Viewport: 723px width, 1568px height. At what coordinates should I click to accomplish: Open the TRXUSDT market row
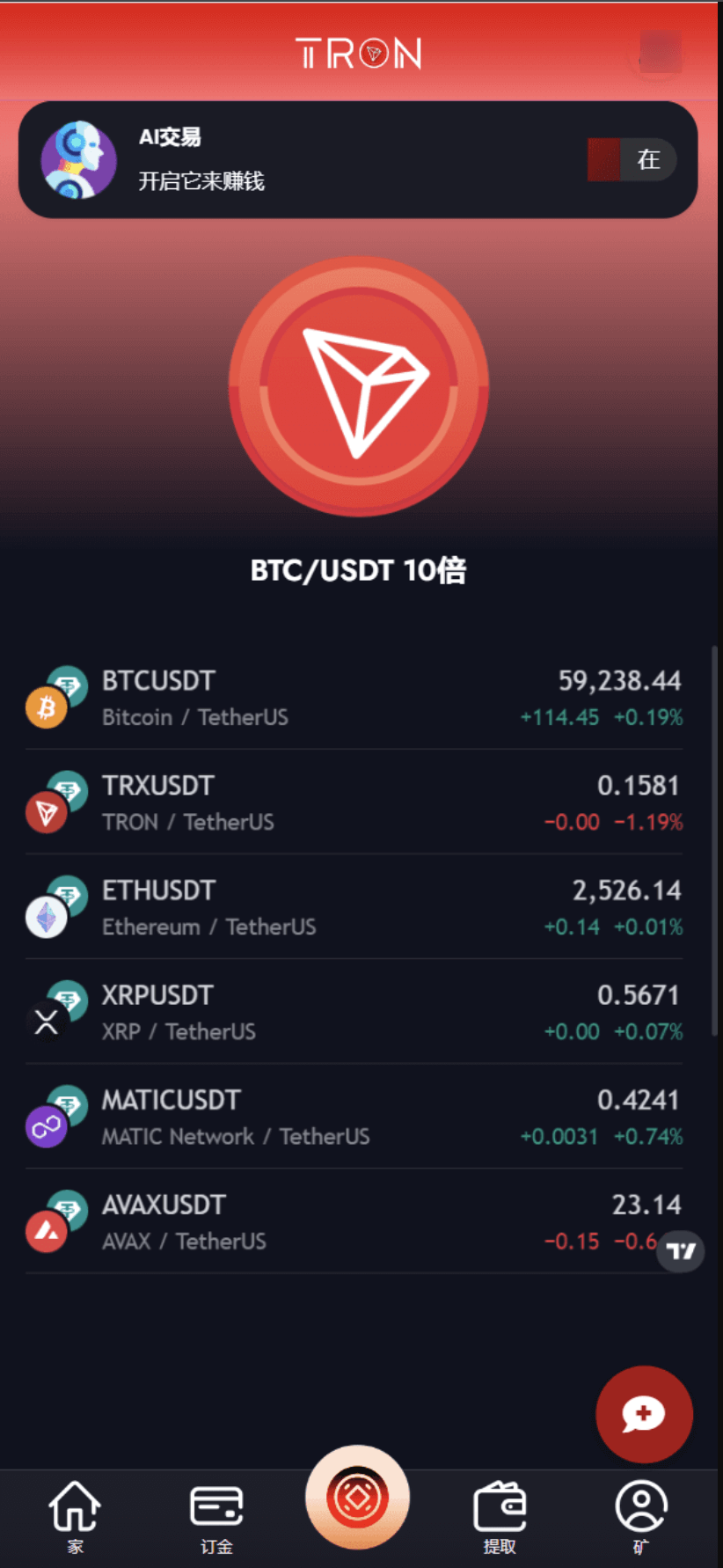[354, 802]
